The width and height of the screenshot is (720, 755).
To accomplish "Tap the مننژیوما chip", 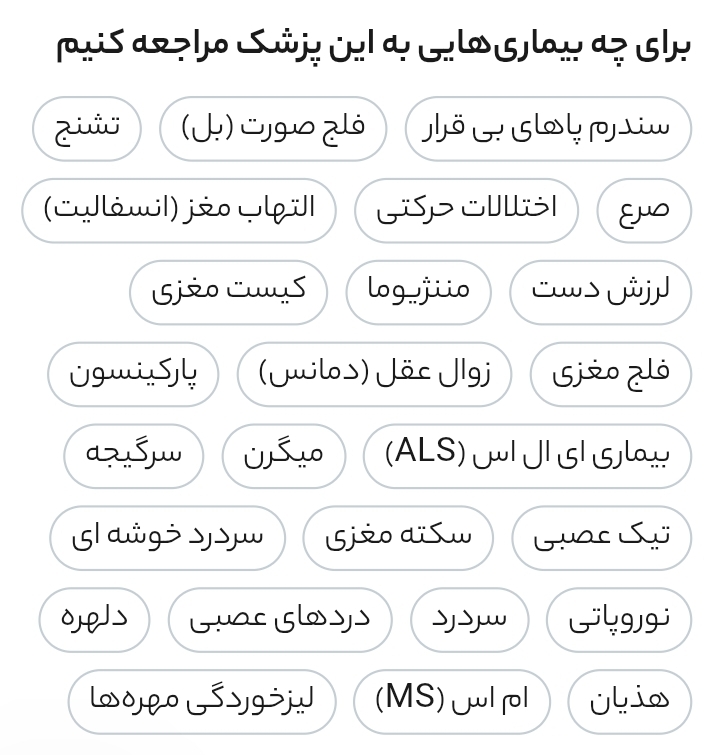I will [419, 292].
